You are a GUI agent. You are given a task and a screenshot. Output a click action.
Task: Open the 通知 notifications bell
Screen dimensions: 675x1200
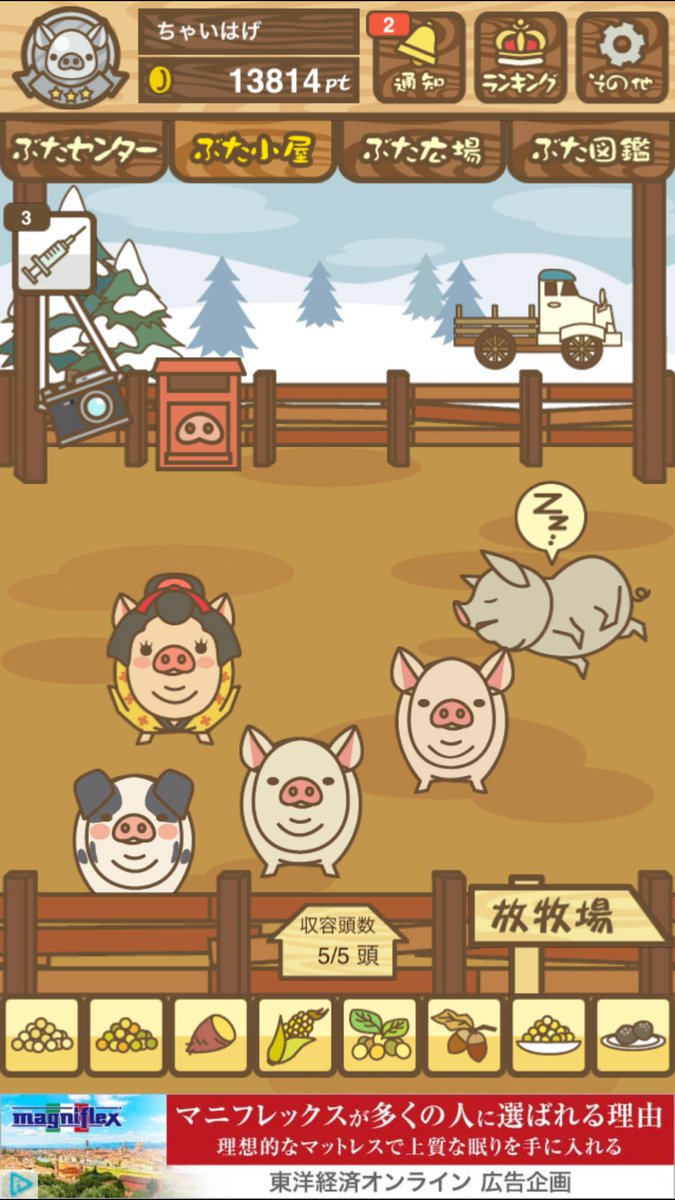[419, 56]
